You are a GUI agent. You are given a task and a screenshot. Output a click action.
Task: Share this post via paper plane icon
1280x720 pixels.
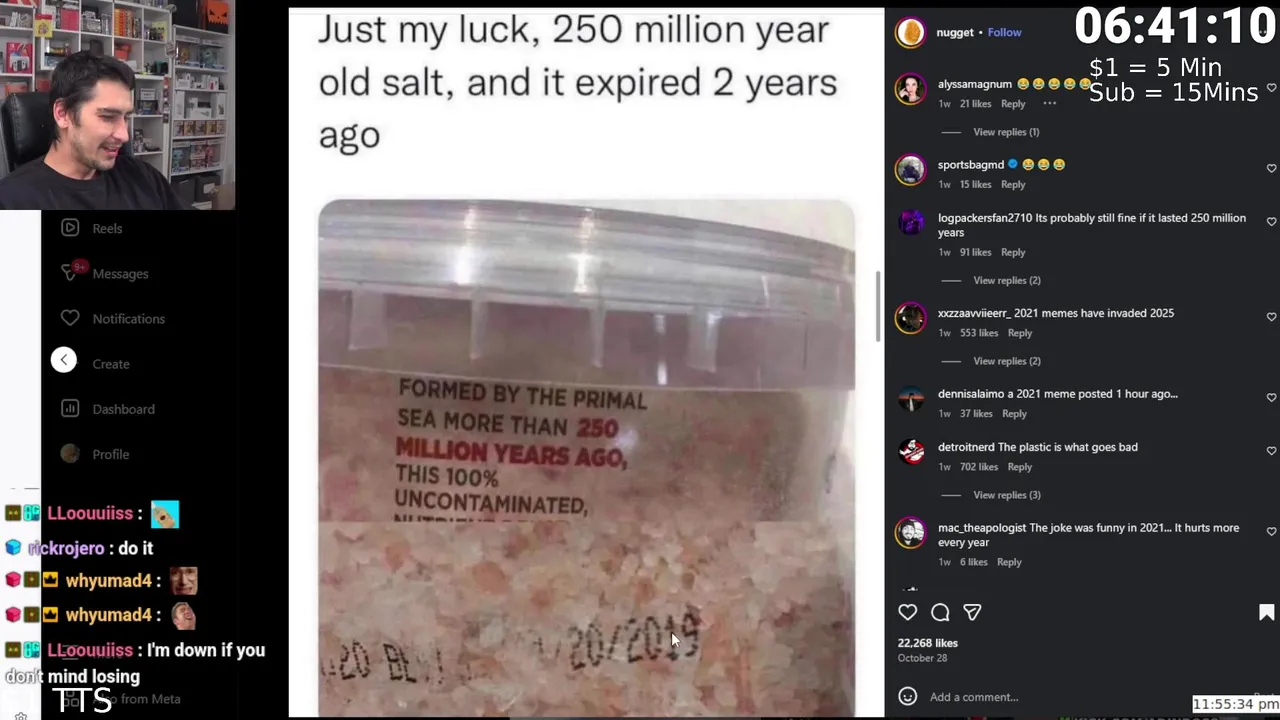pos(972,612)
